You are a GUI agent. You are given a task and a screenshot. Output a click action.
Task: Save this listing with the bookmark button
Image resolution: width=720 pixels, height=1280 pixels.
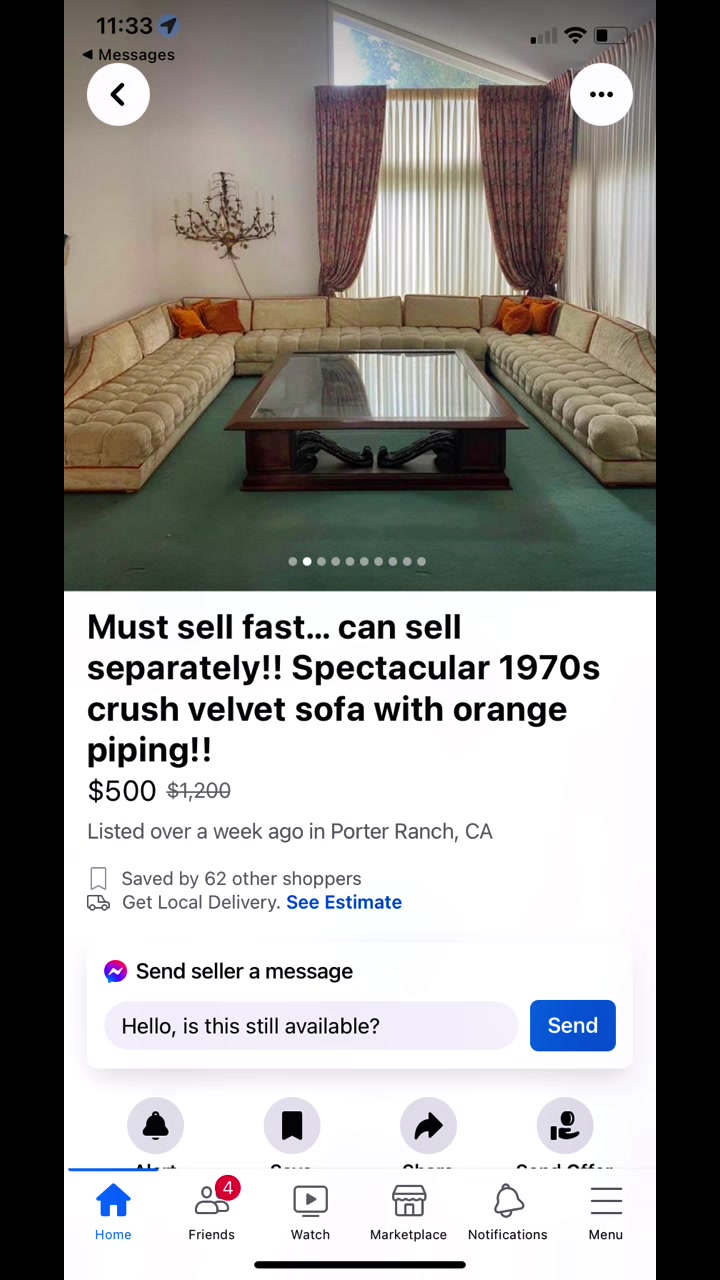292,1126
